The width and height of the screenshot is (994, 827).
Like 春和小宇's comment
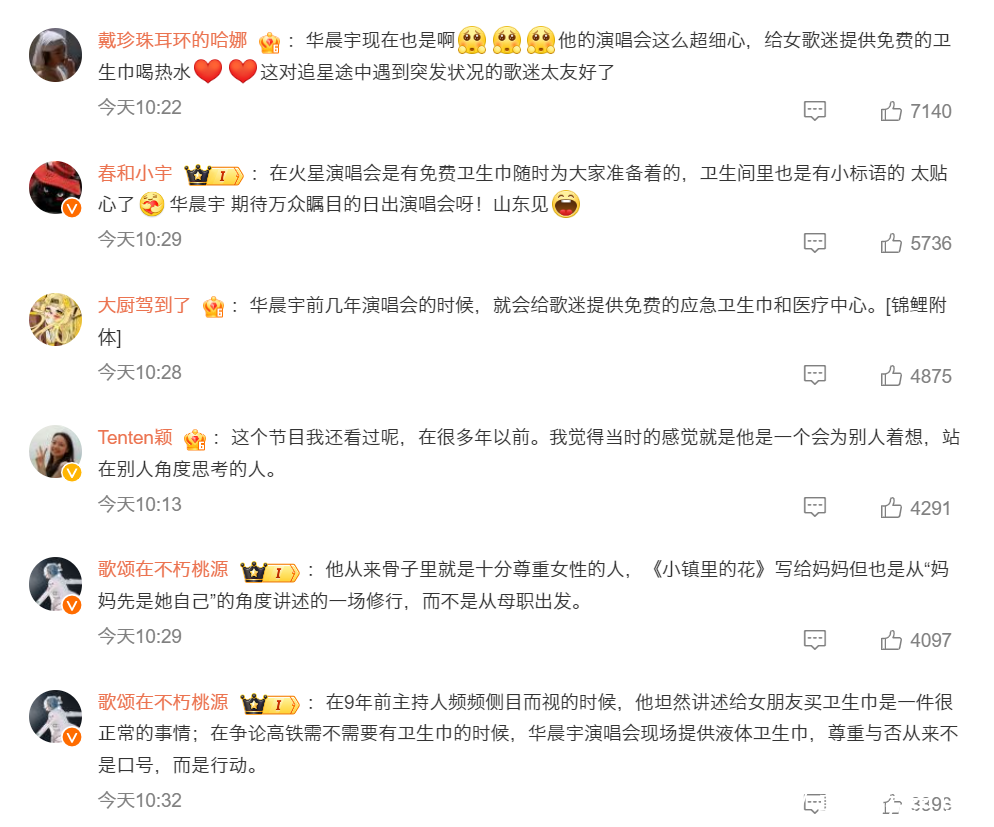(891, 243)
